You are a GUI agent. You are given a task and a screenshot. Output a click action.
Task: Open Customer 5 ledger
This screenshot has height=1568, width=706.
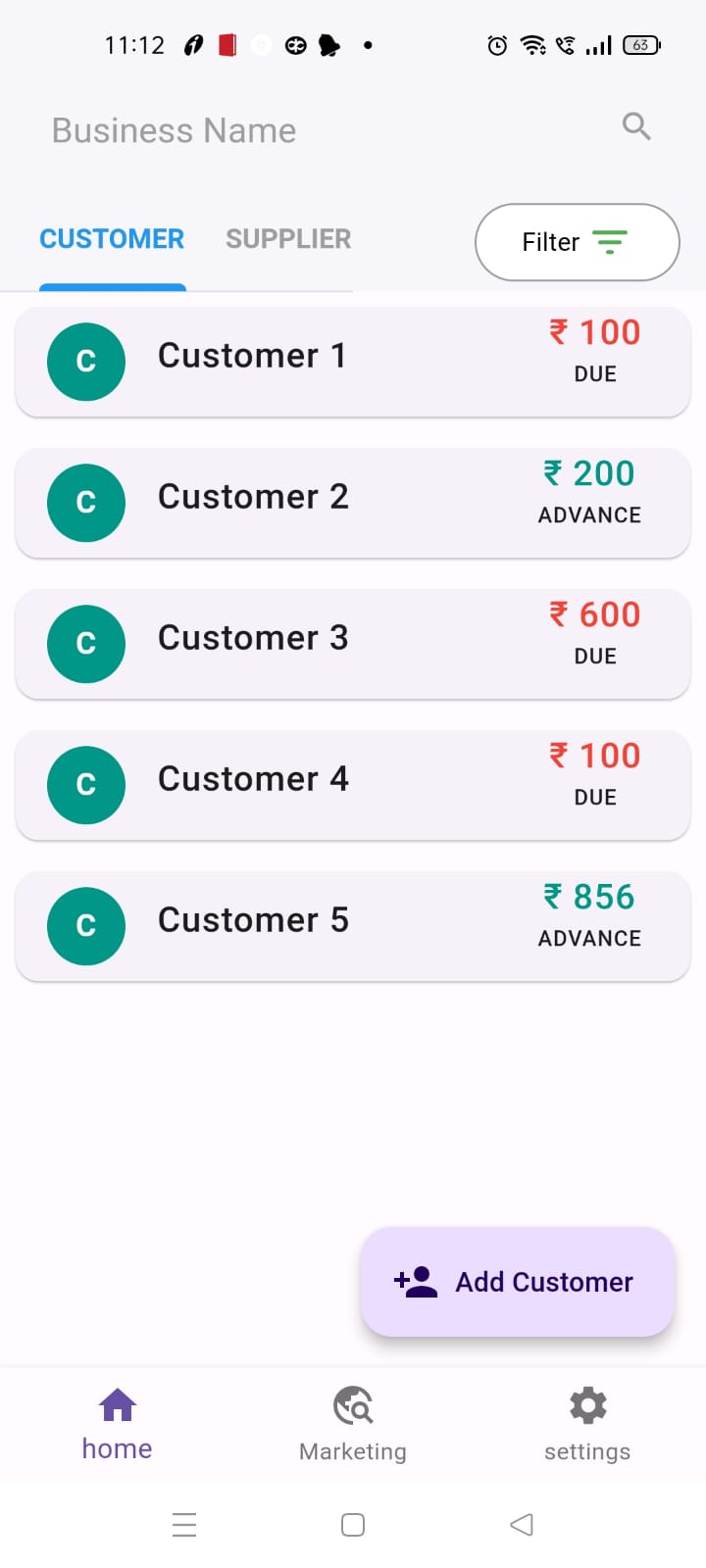pos(353,926)
